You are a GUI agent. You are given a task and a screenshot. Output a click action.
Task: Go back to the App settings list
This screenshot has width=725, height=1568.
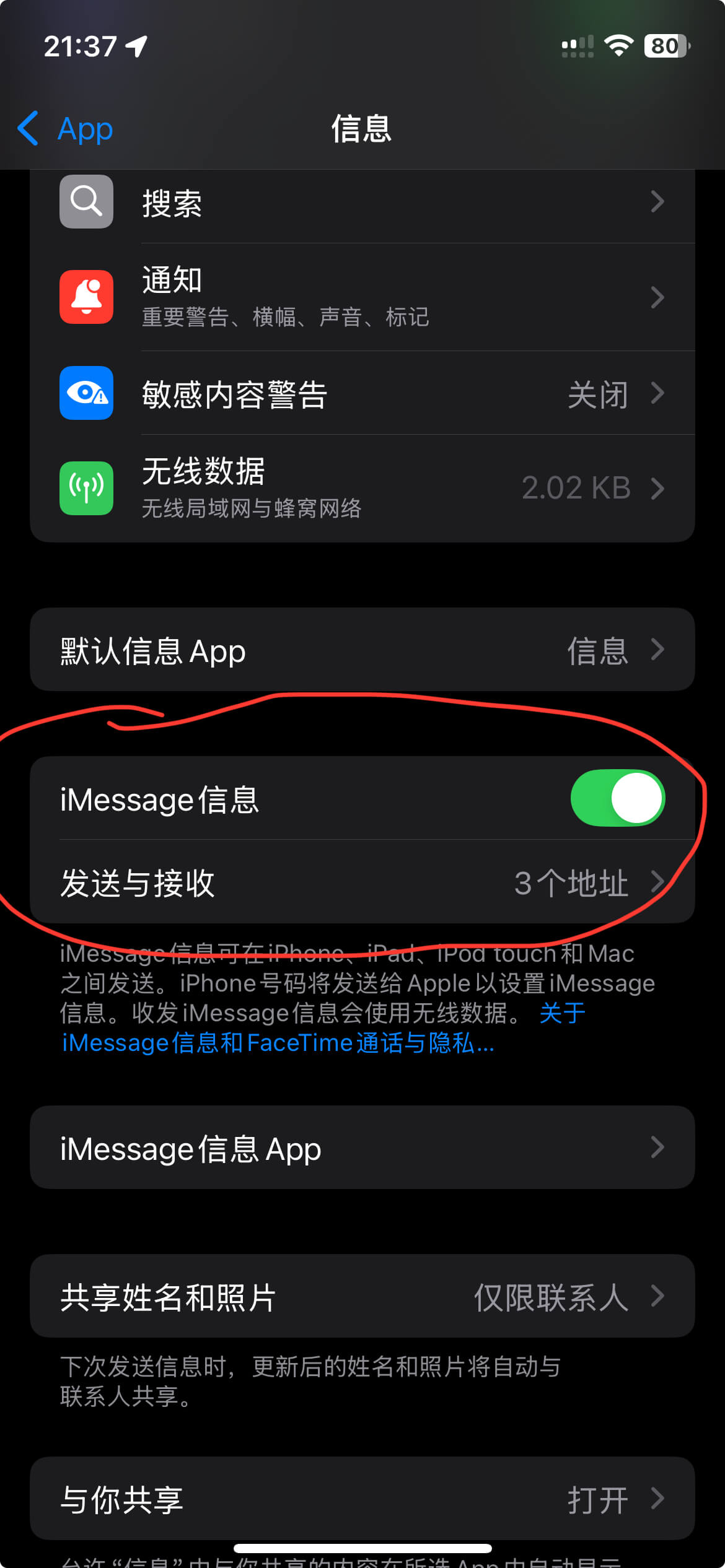pos(65,129)
